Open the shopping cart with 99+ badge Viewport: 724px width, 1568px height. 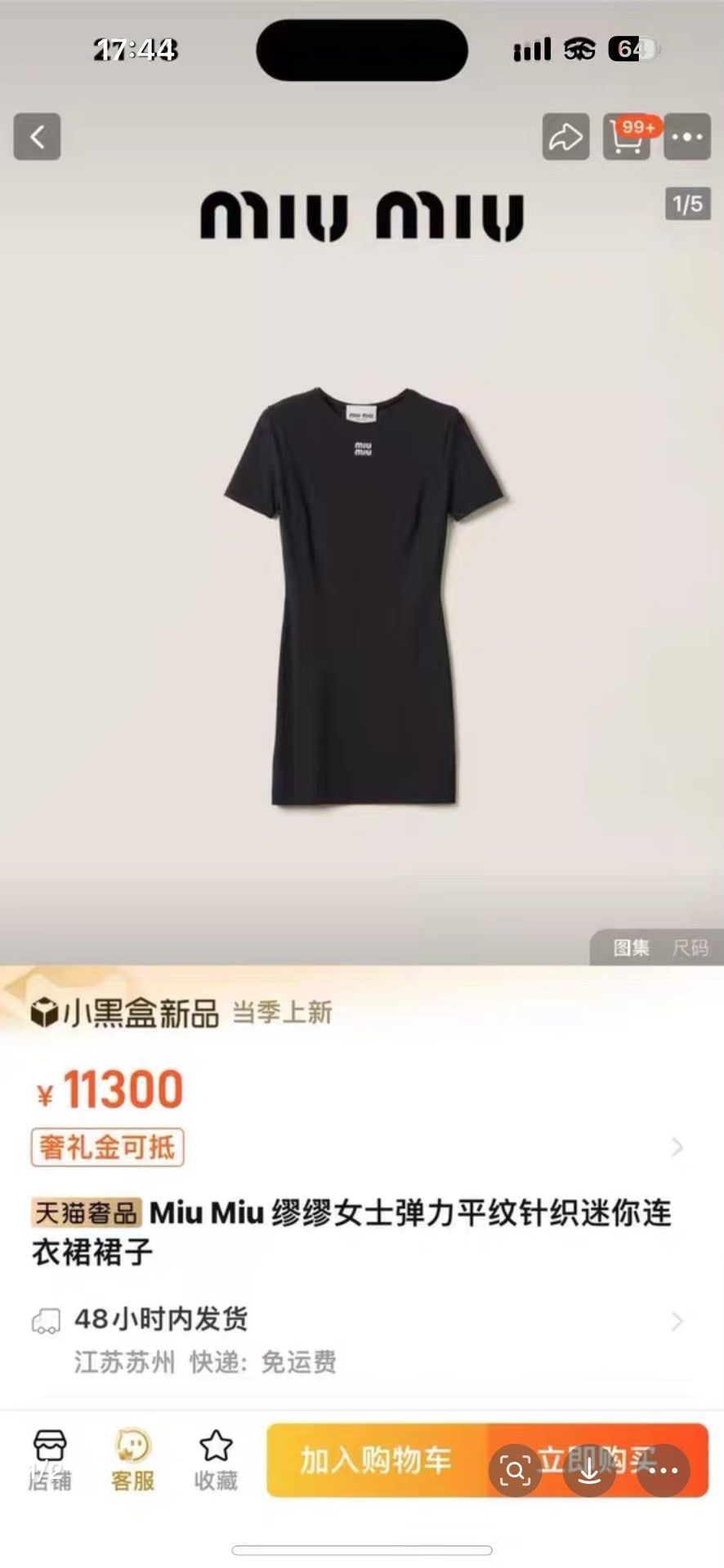point(628,136)
